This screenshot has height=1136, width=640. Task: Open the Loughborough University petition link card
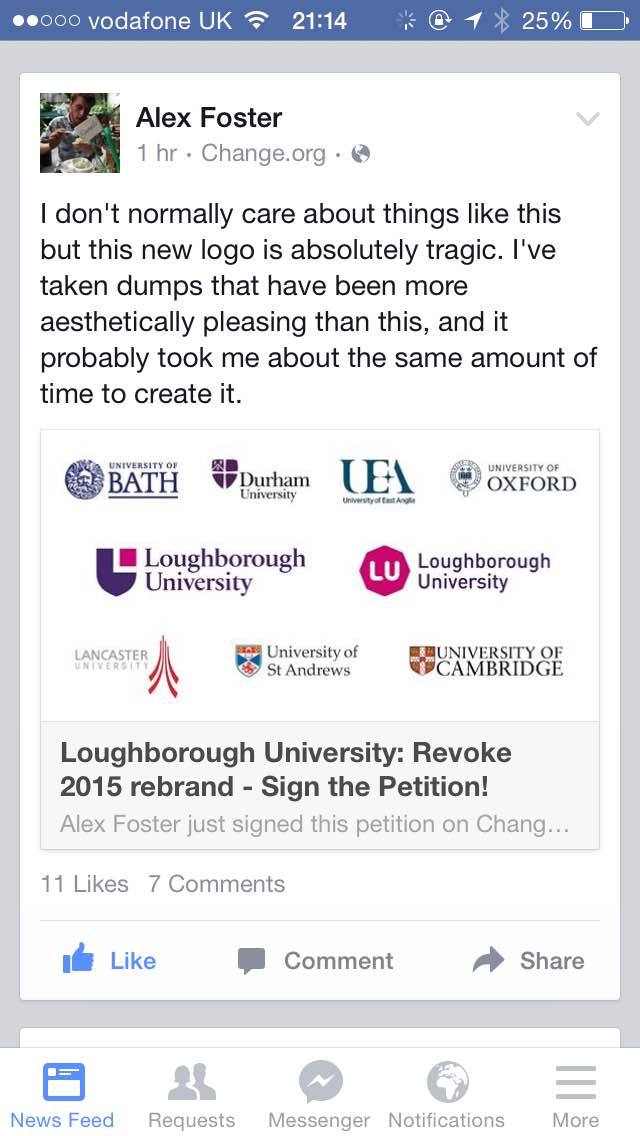tap(320, 639)
